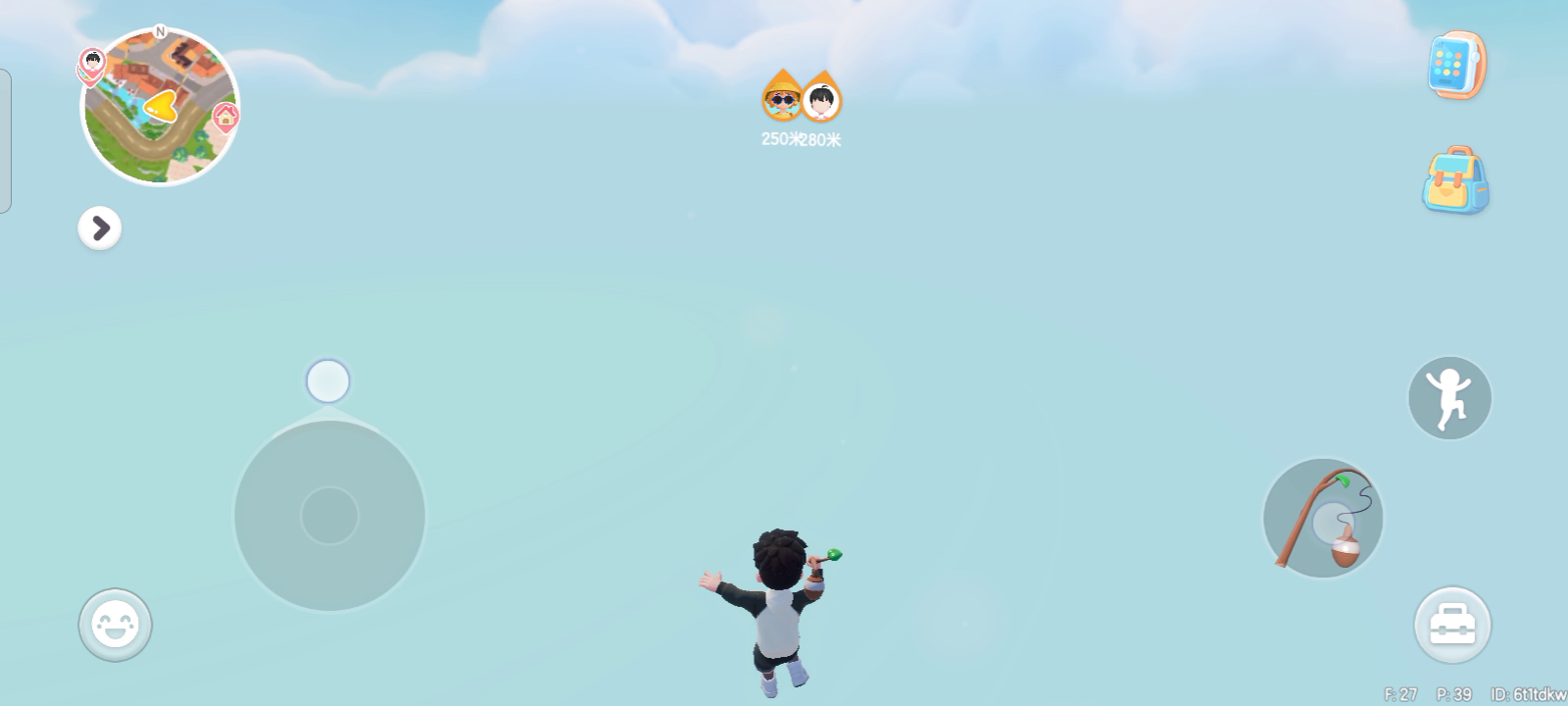
Task: Open the circular minimap
Action: [160, 107]
